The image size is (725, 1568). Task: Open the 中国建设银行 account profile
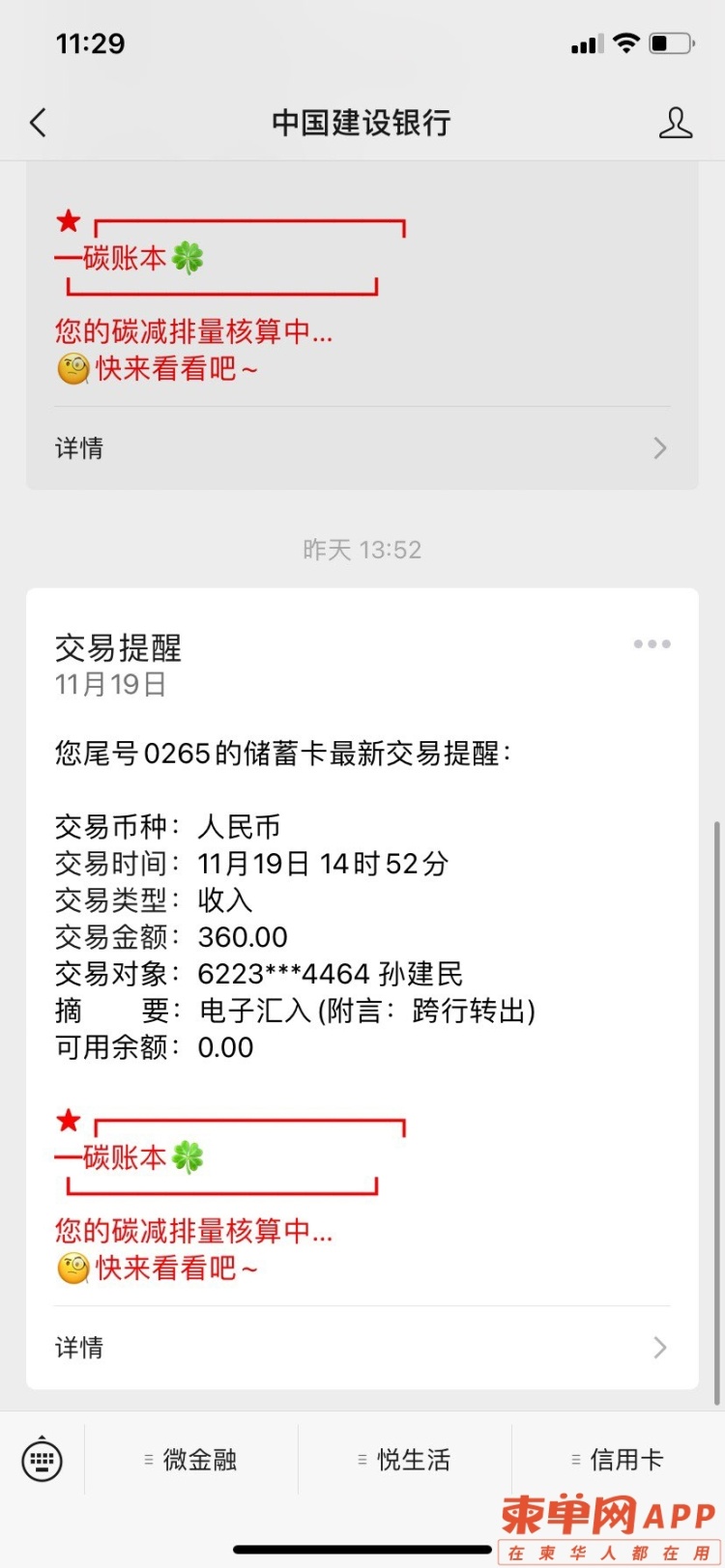coord(675,123)
